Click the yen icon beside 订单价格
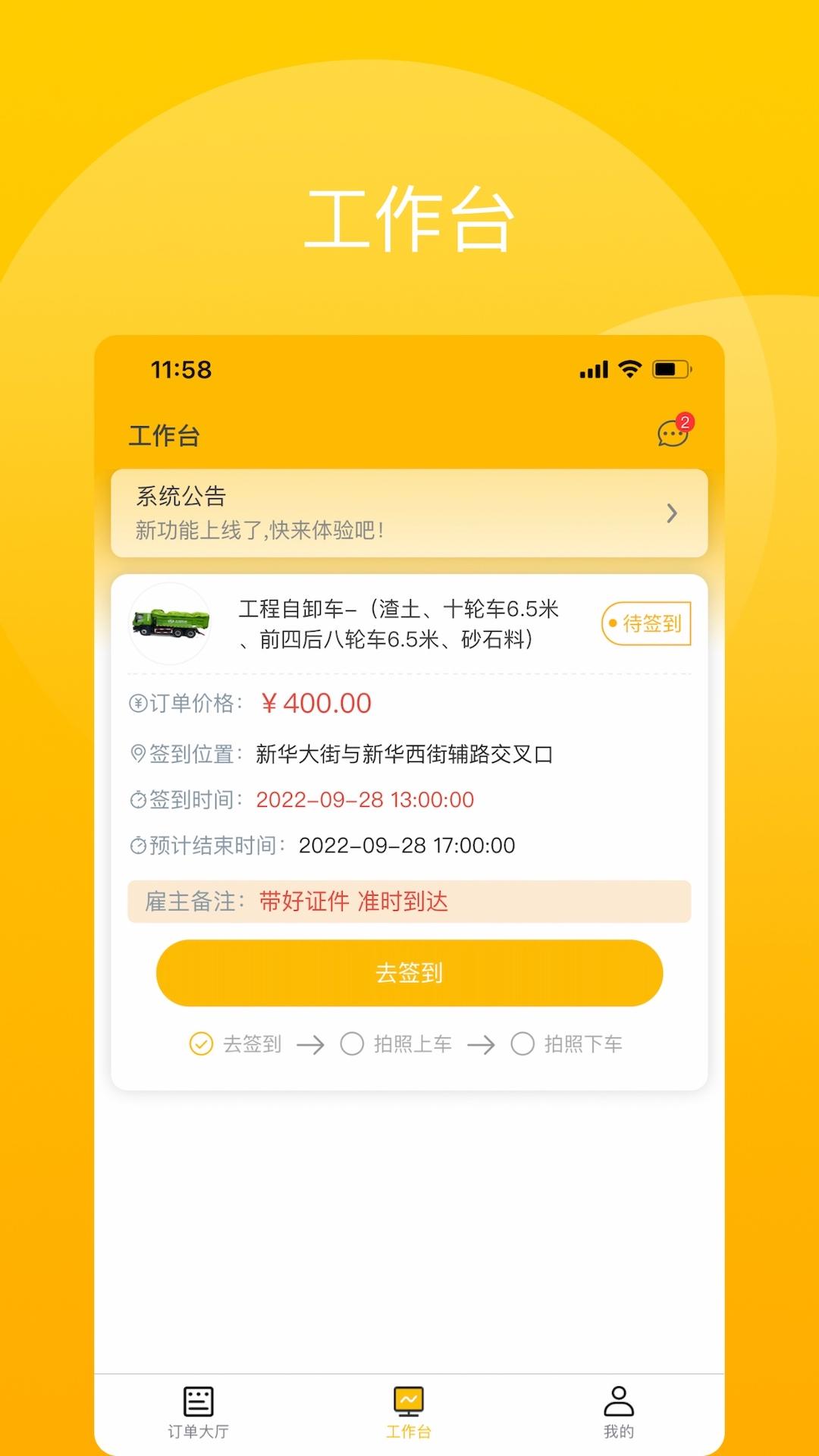819x1456 pixels. pos(138,703)
